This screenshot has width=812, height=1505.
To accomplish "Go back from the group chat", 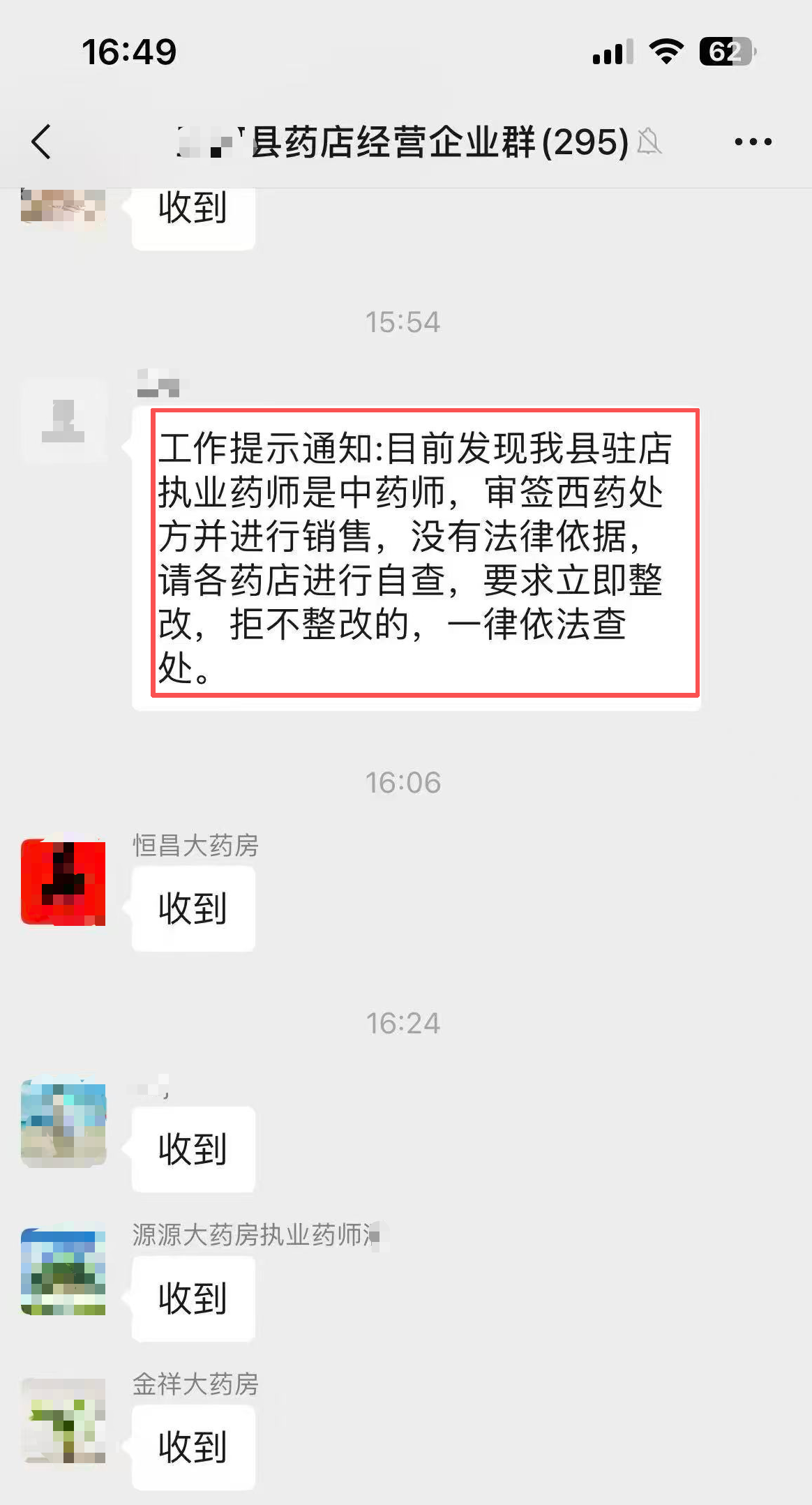I will 42,142.
